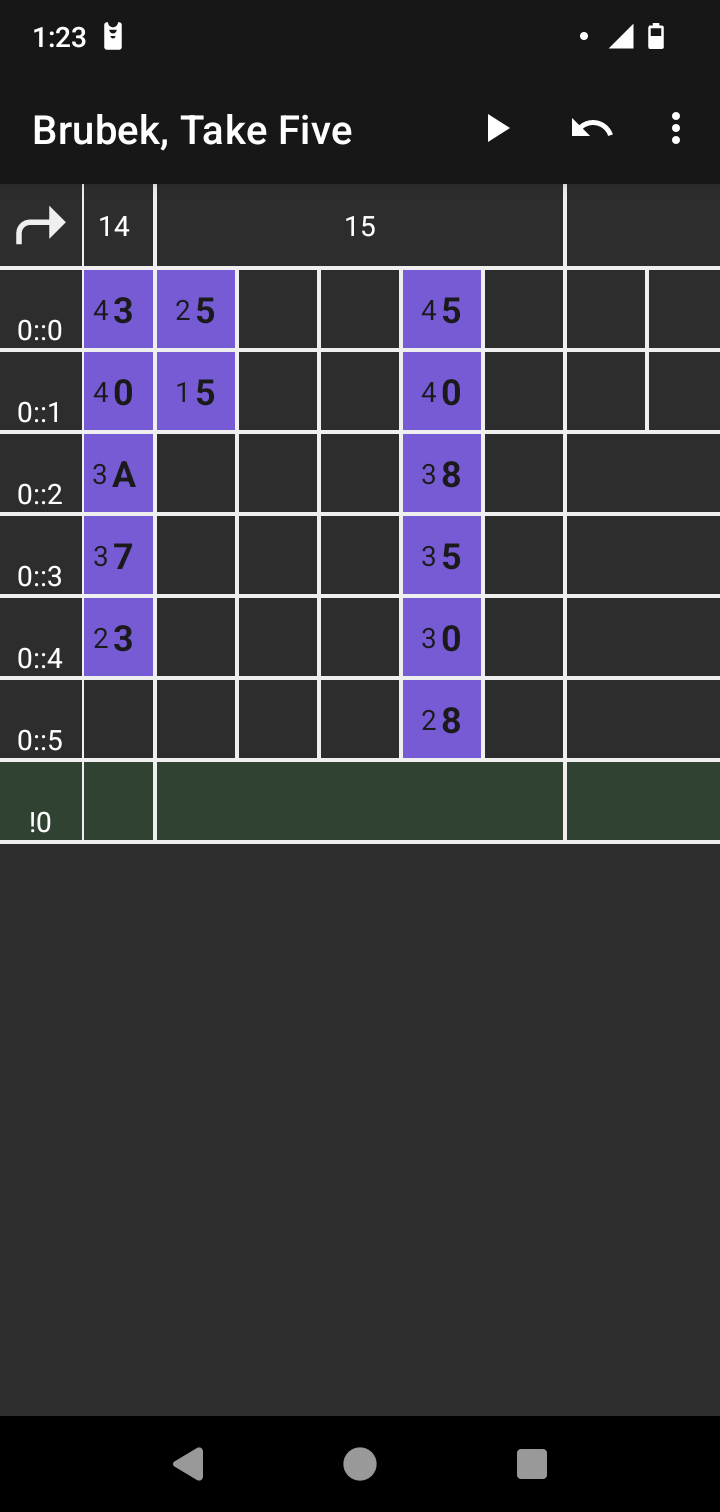720x1512 pixels.
Task: Select the note cell 25
Action: pos(196,310)
